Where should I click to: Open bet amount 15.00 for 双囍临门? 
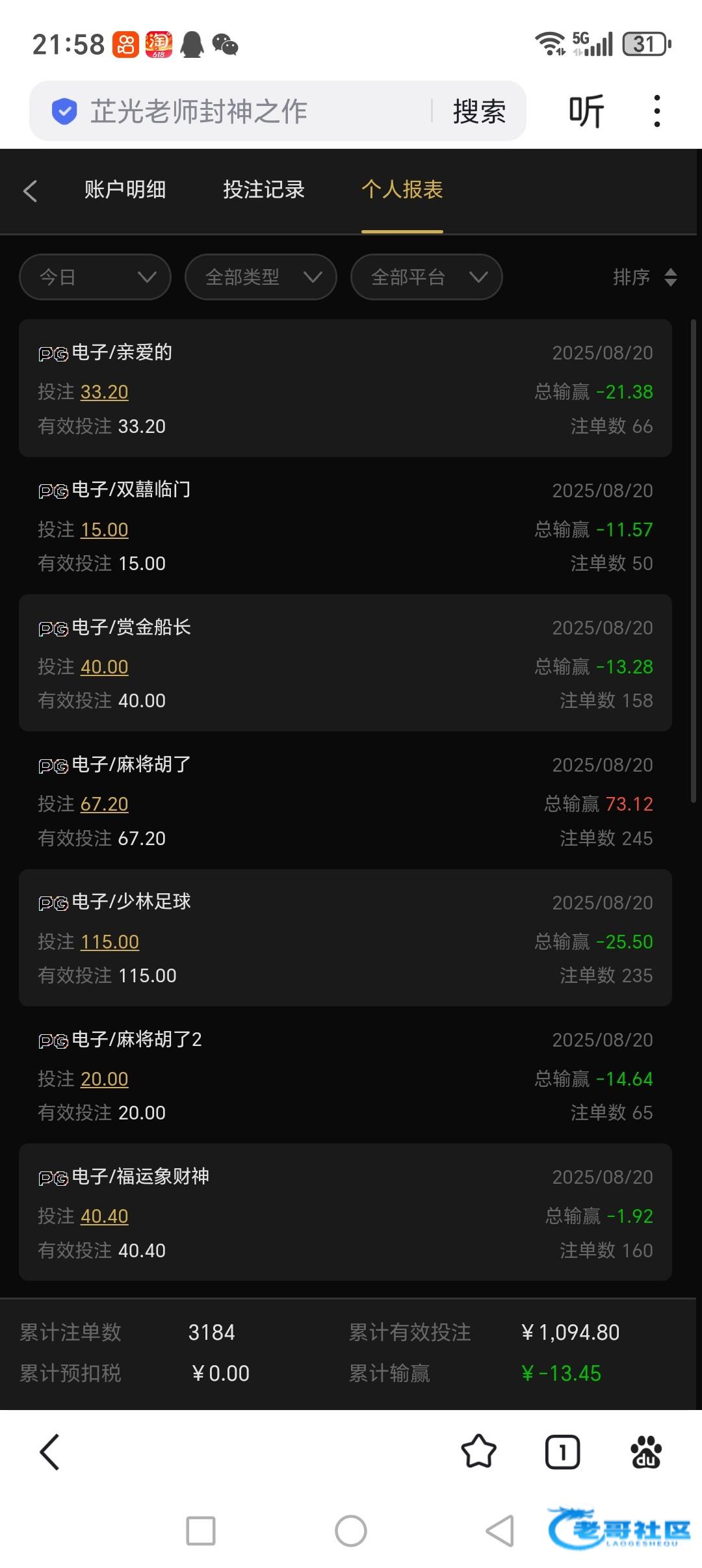[104, 530]
